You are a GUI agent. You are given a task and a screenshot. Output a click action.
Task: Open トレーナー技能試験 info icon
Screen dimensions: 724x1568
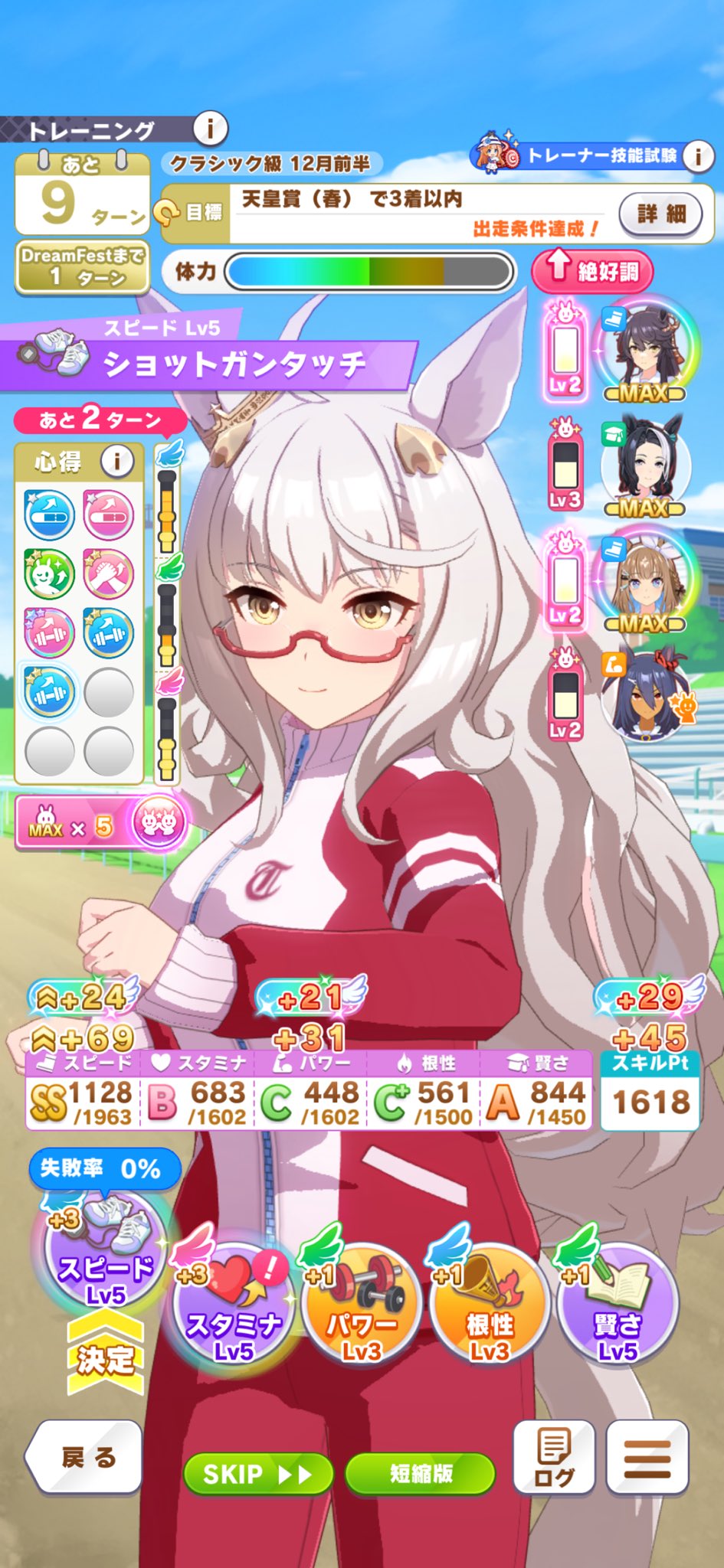pyautogui.click(x=697, y=156)
